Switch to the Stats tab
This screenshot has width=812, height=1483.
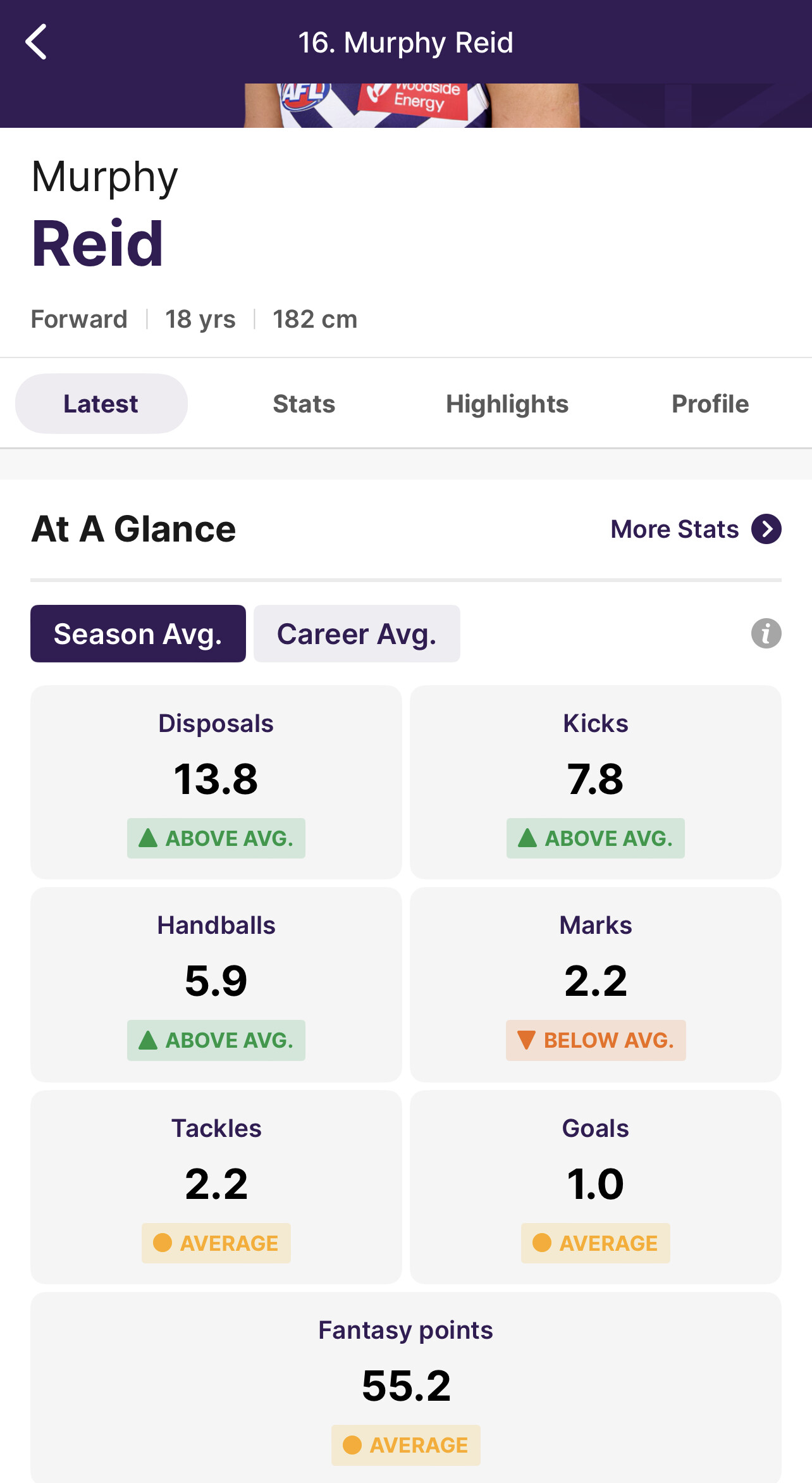point(304,404)
